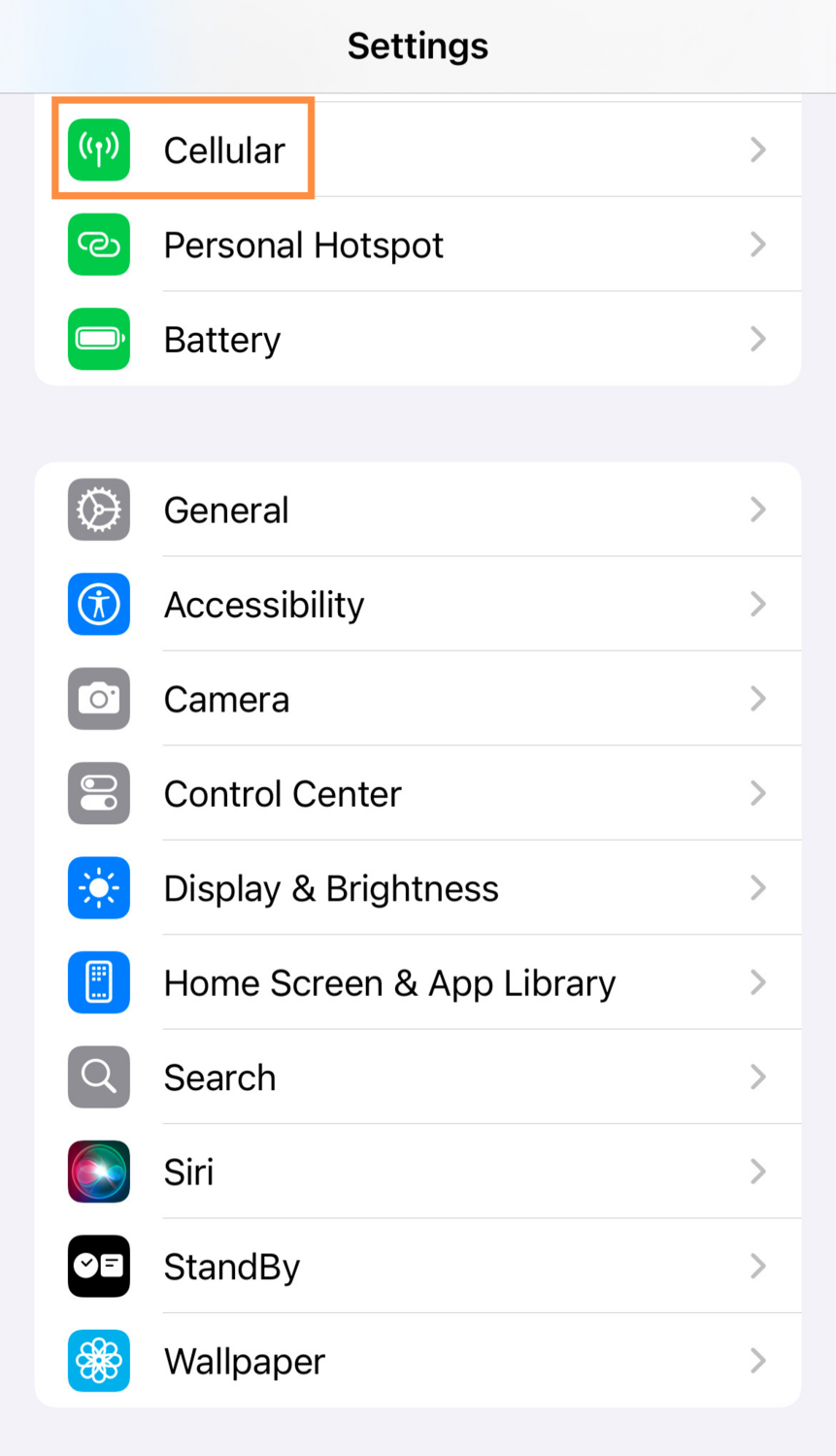Viewport: 836px width, 1456px height.
Task: Open the Siri settings entry
Action: (418, 1172)
